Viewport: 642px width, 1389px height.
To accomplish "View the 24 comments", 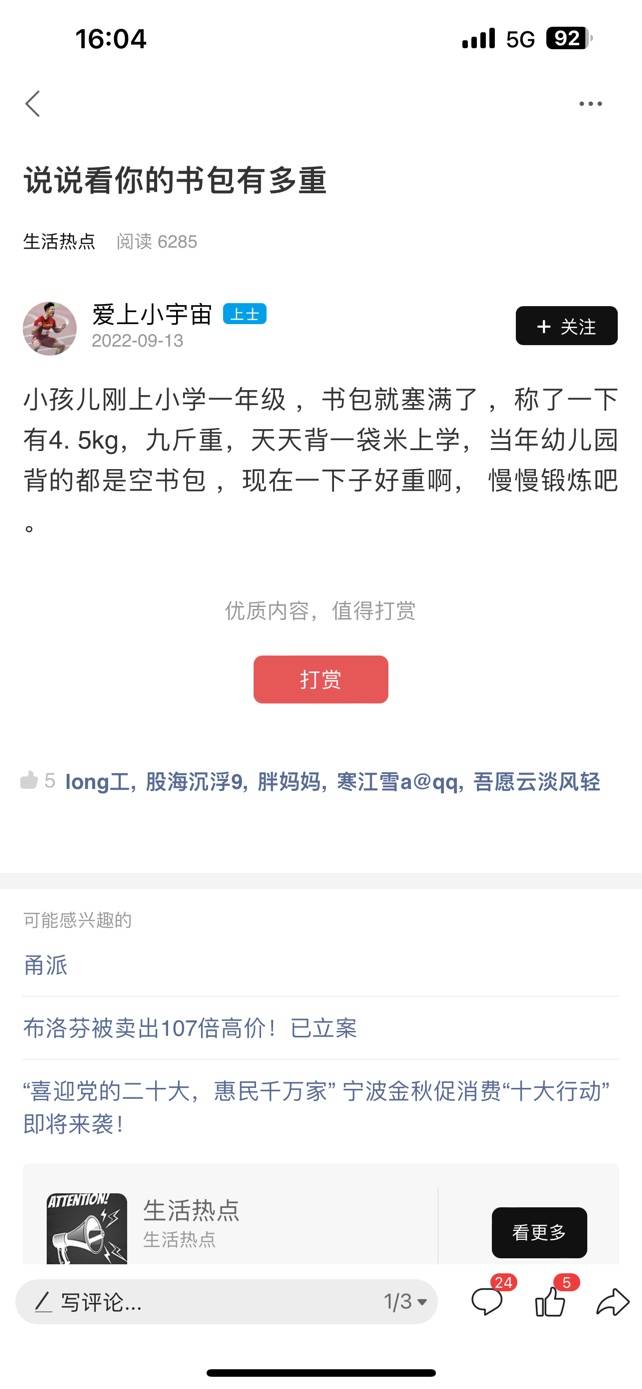I will pos(487,1302).
